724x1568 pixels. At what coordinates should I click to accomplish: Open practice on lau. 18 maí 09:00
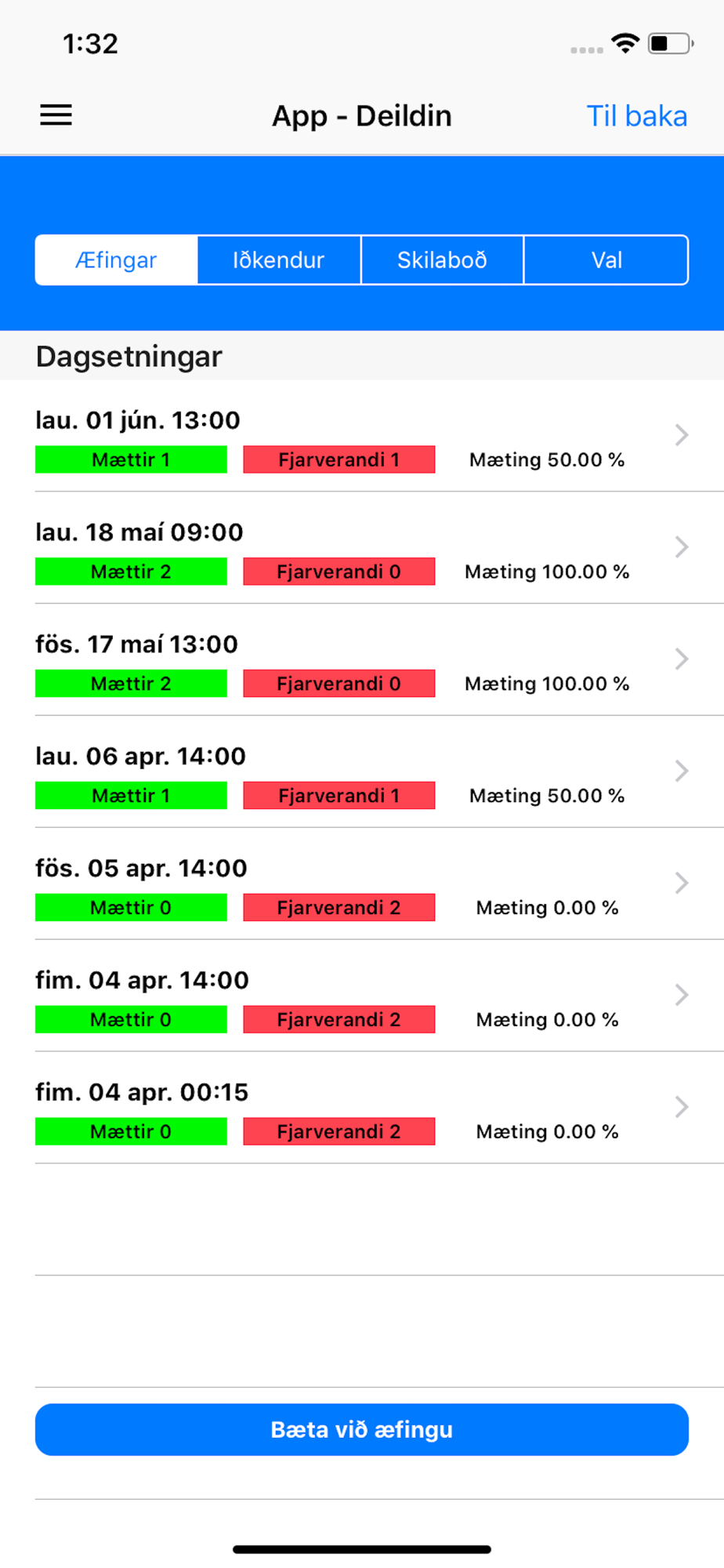click(362, 548)
